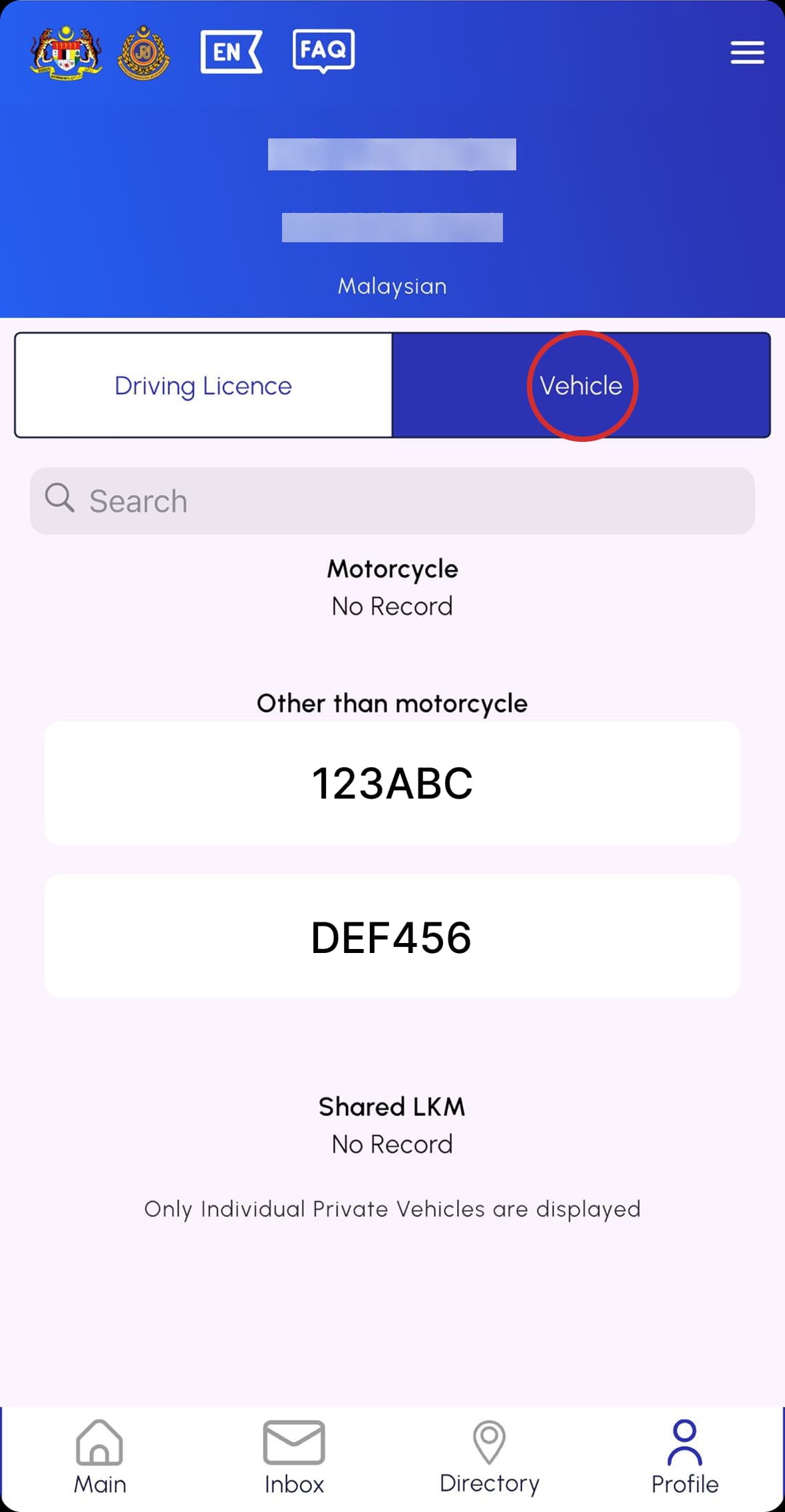785x1512 pixels.
Task: Open vehicle record 123ABC
Action: 392,784
